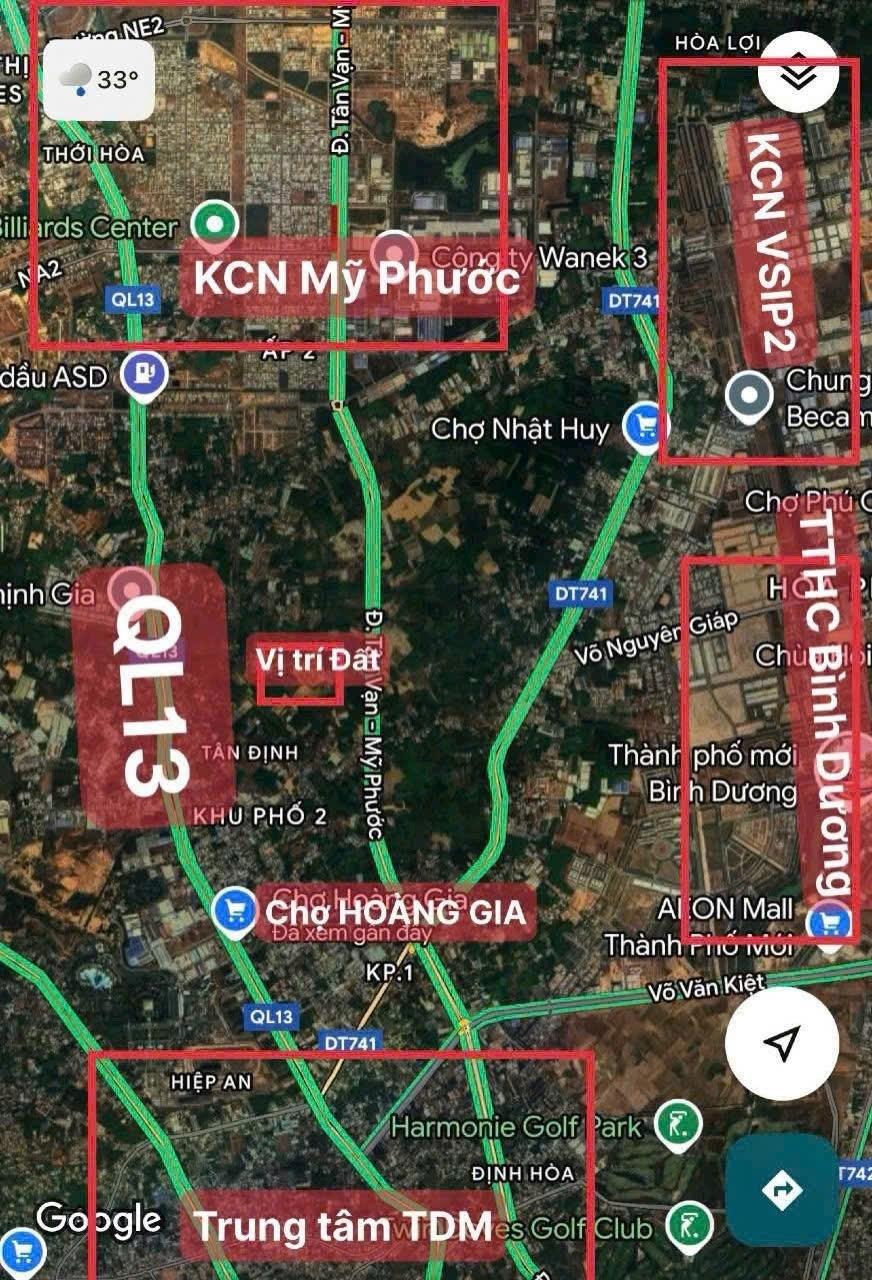This screenshot has width=872, height=1280.
Task: Tap the 33° weather chip
Action: pyautogui.click(x=99, y=80)
